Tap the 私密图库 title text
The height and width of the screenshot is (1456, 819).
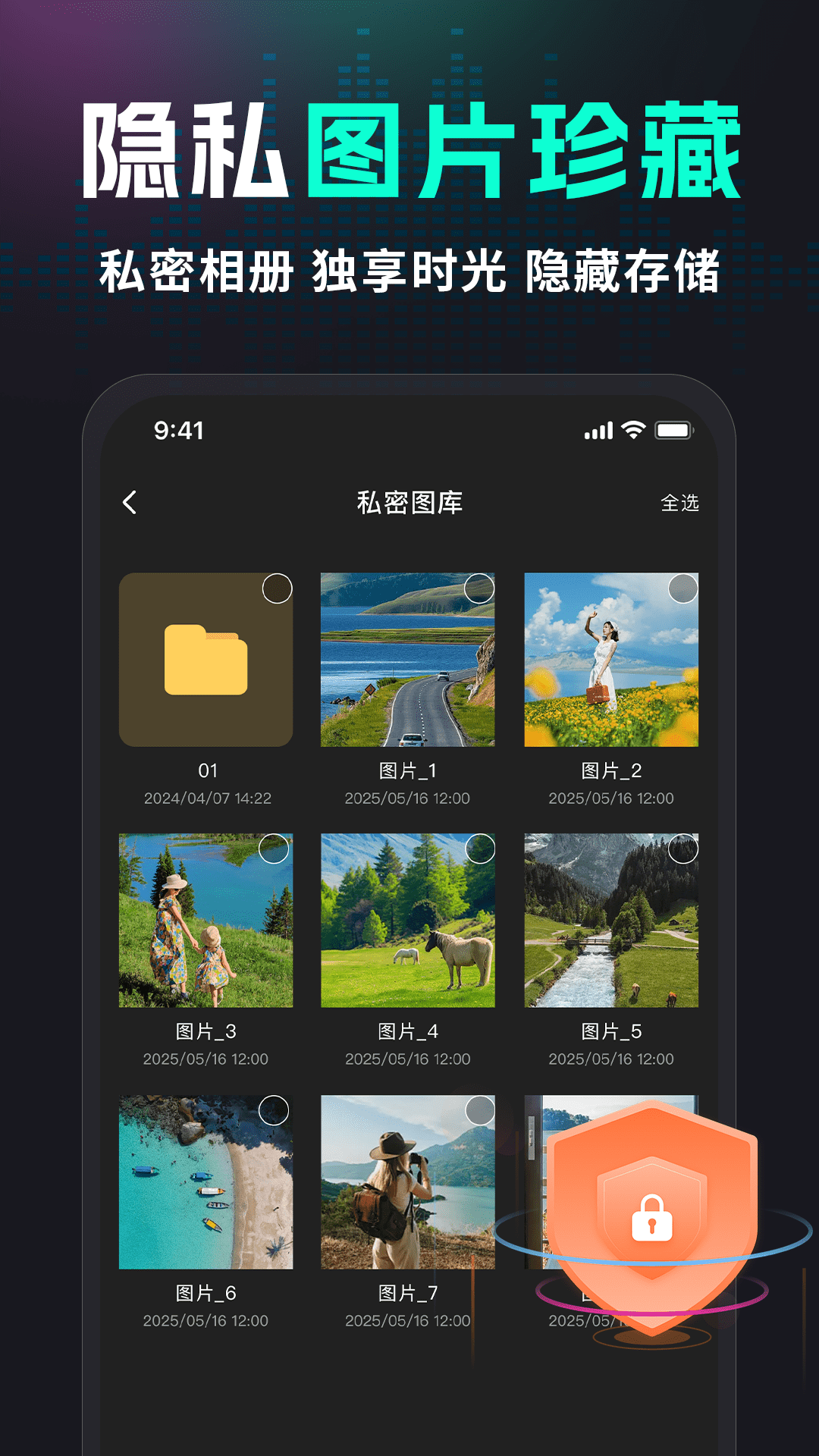[x=409, y=503]
